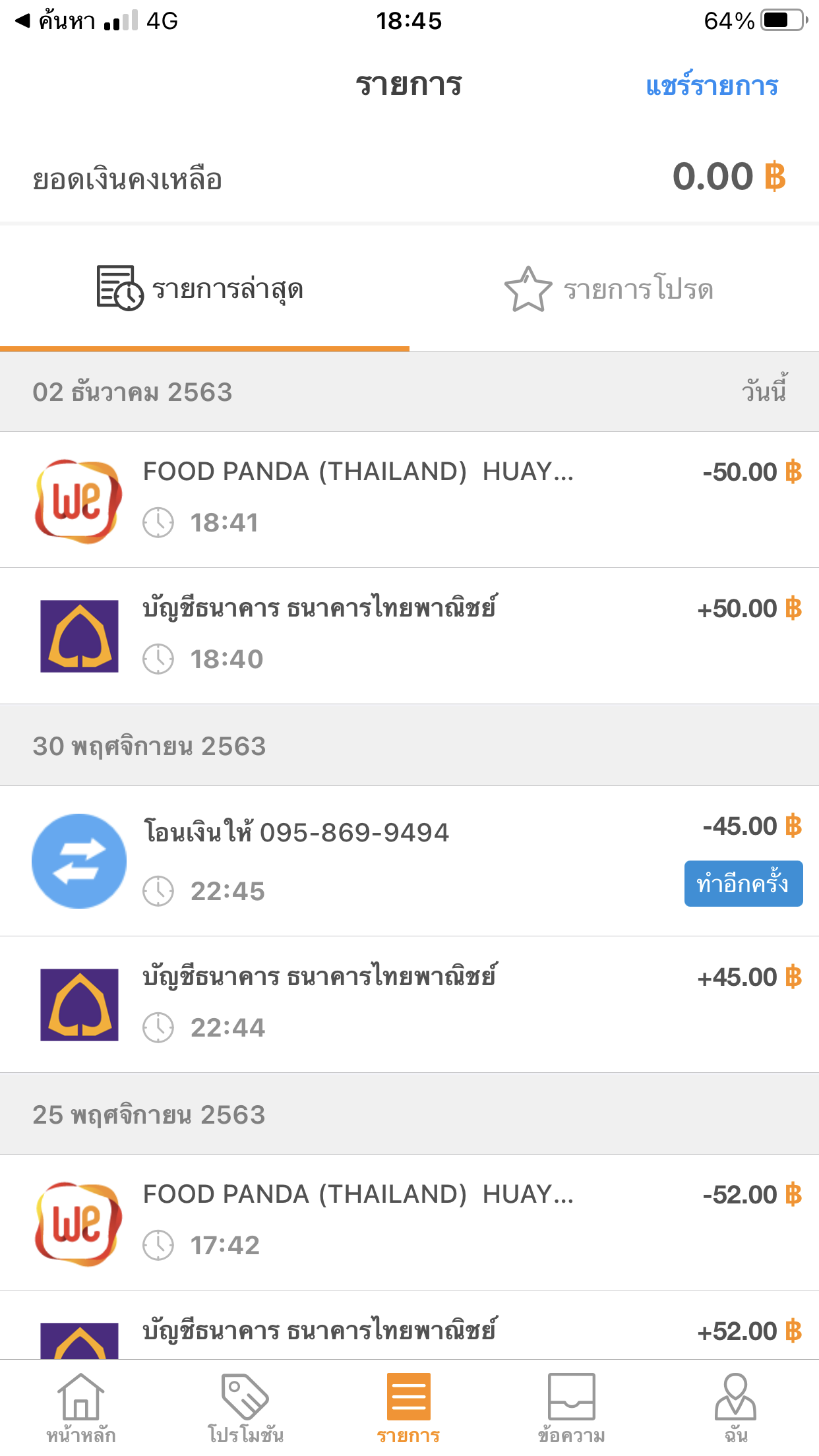819x1456 pixels.
Task: Tap แชร์รายการ to share transactions
Action: 712,86
